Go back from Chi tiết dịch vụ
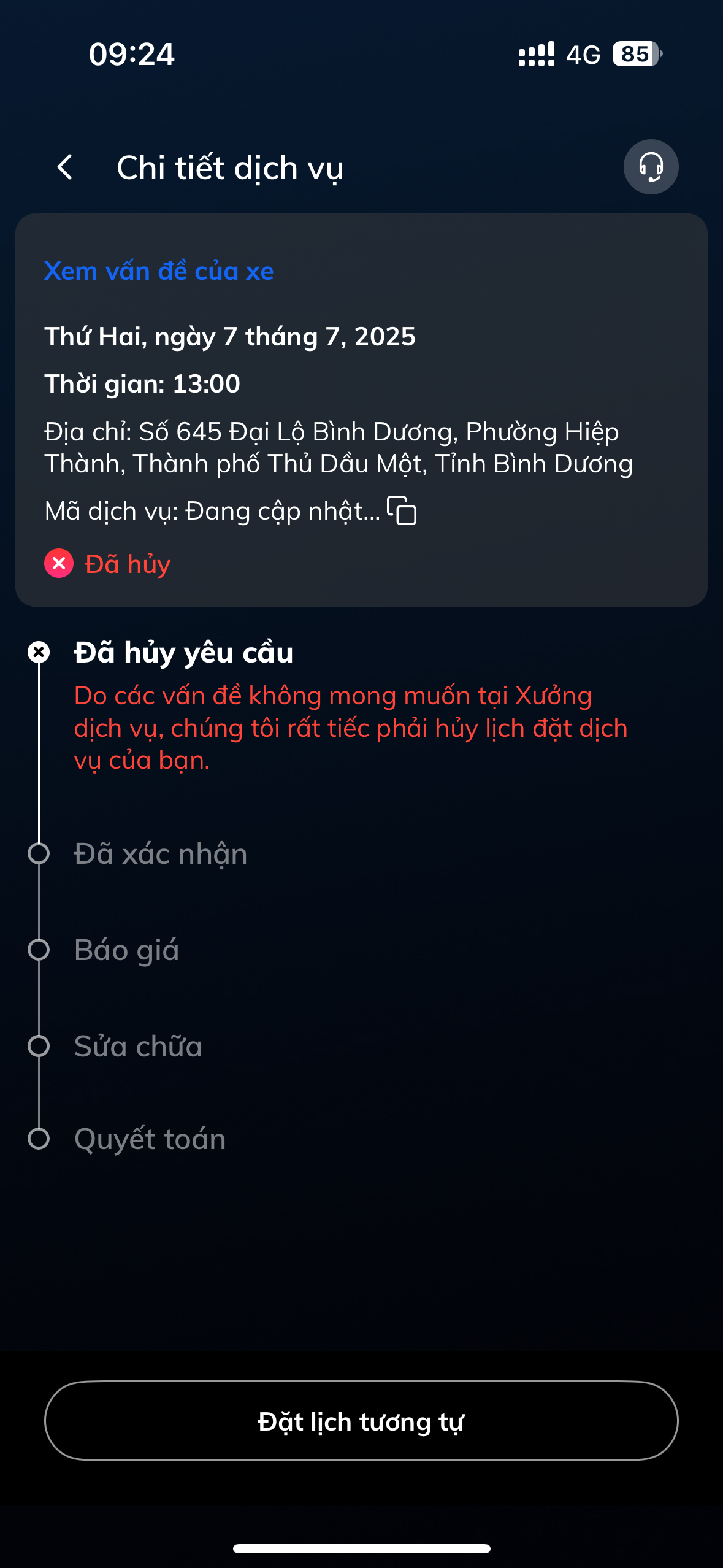 point(65,167)
